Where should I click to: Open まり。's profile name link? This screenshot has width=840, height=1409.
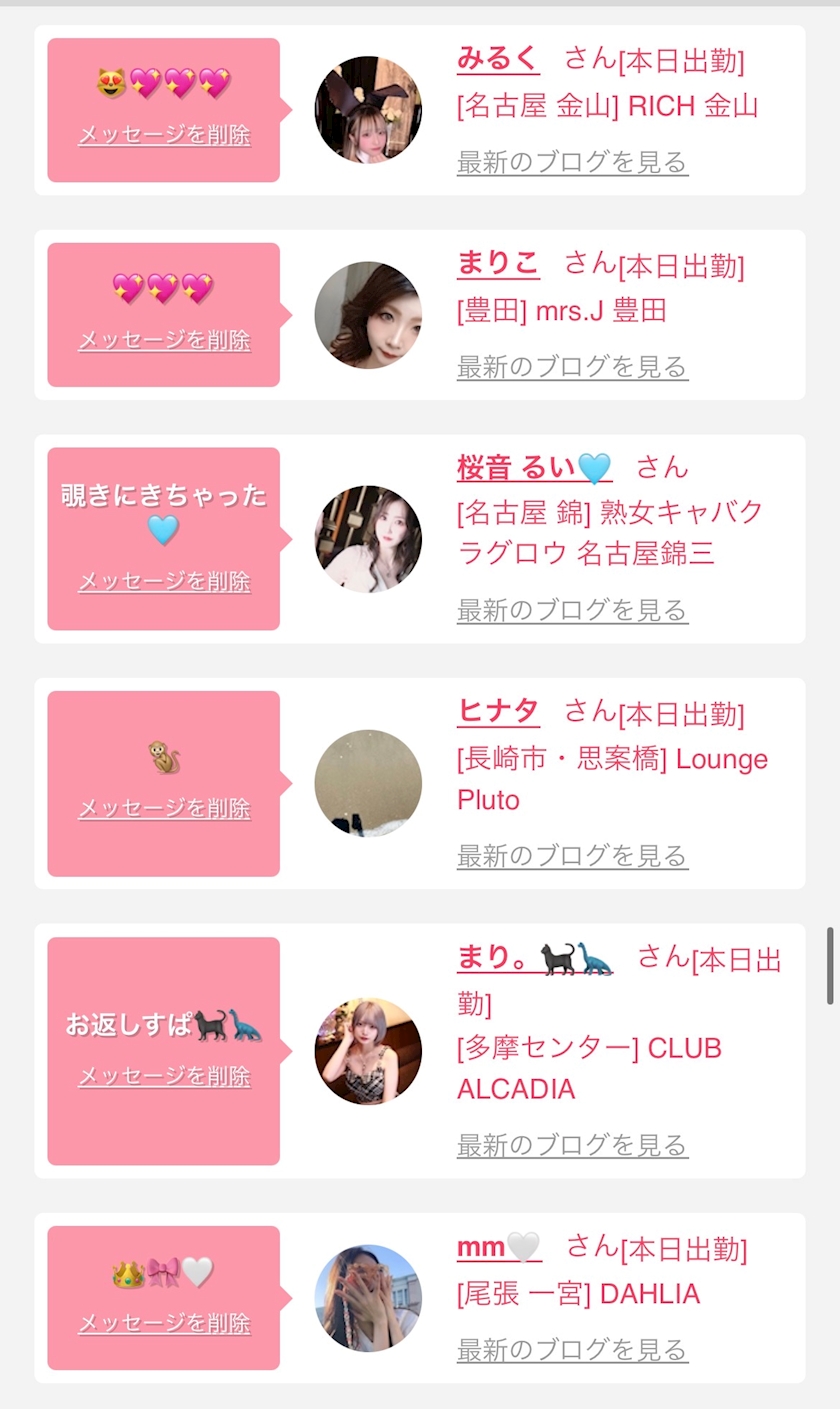coord(535,959)
